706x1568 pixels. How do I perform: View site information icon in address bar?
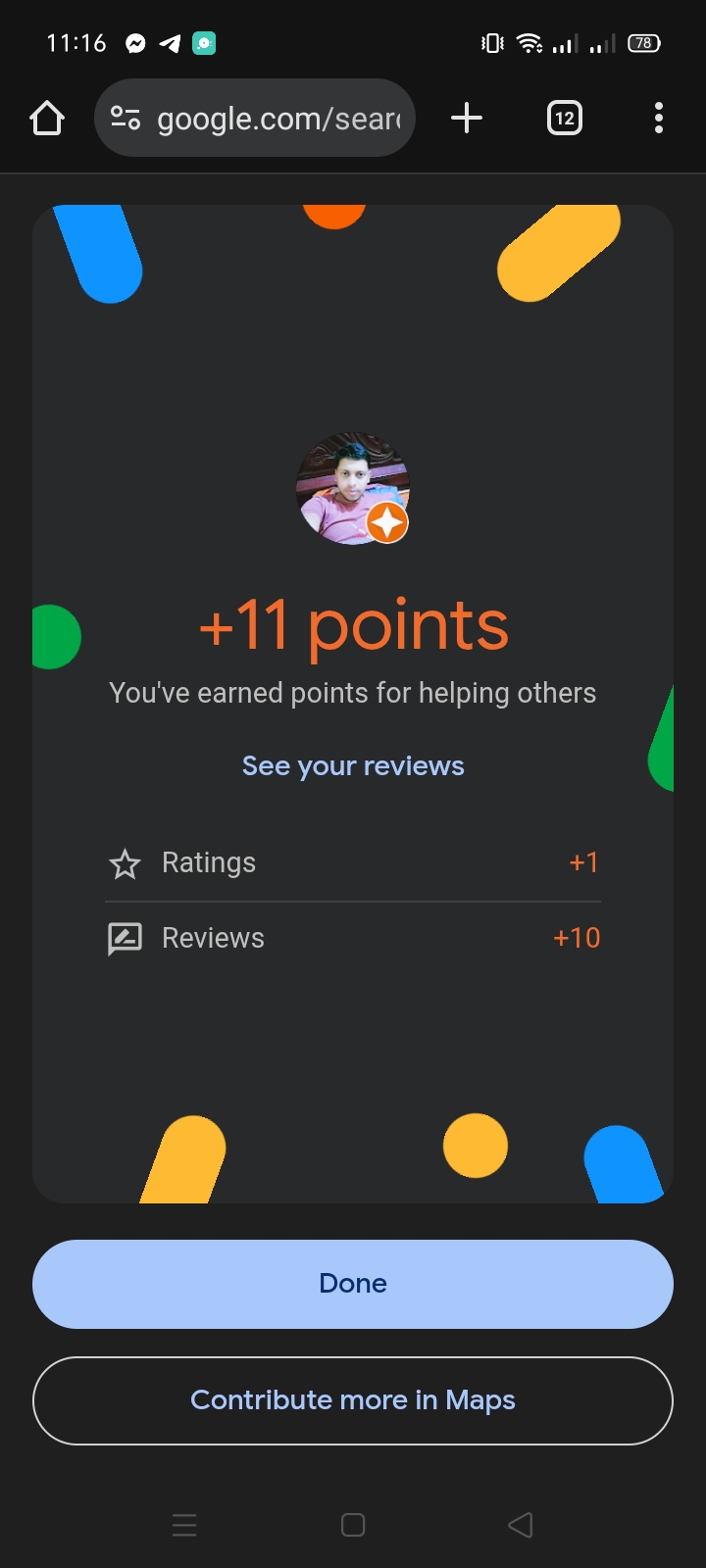pyautogui.click(x=126, y=119)
